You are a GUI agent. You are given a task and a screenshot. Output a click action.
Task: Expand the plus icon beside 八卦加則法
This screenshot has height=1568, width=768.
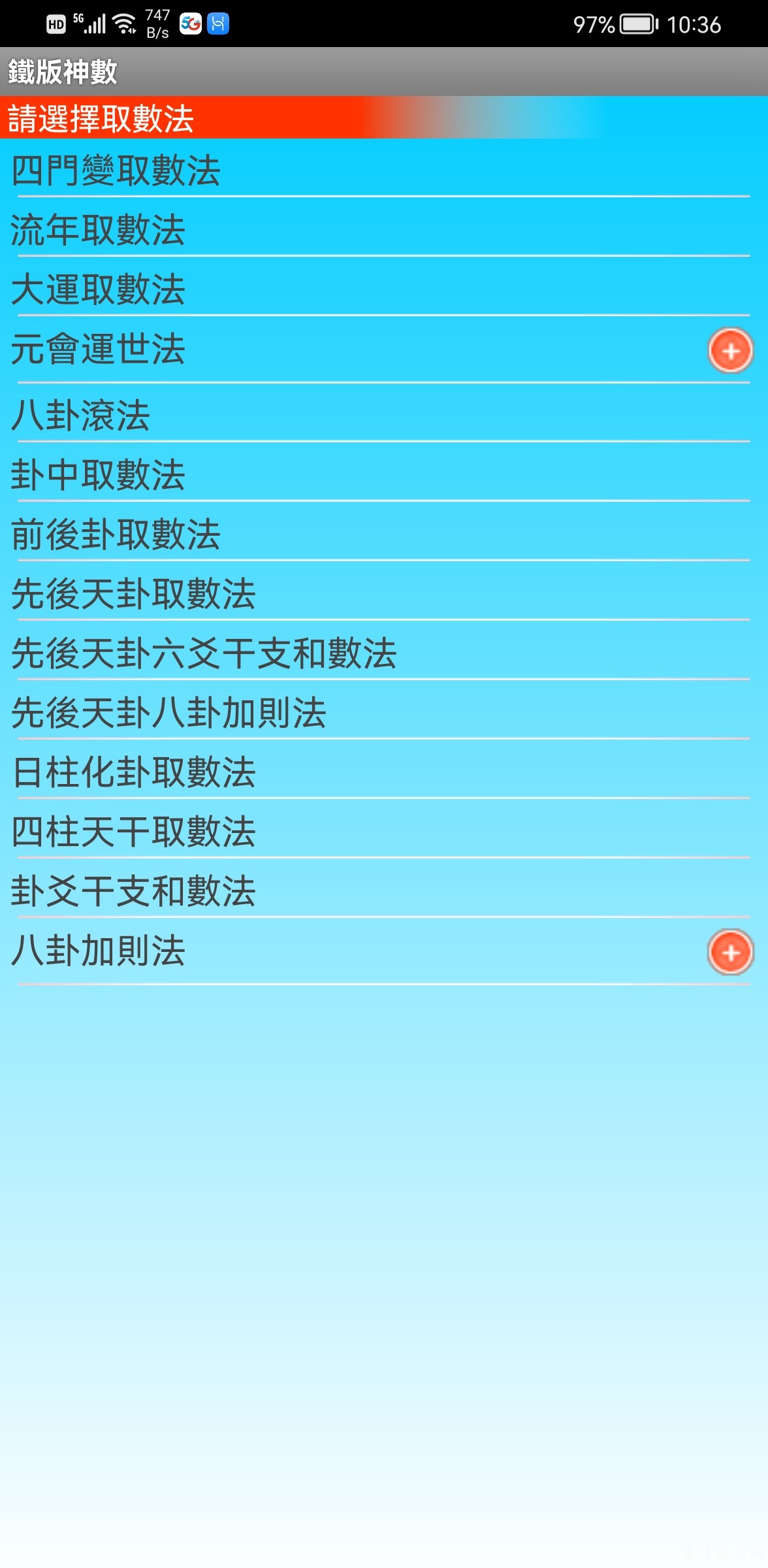[730, 952]
